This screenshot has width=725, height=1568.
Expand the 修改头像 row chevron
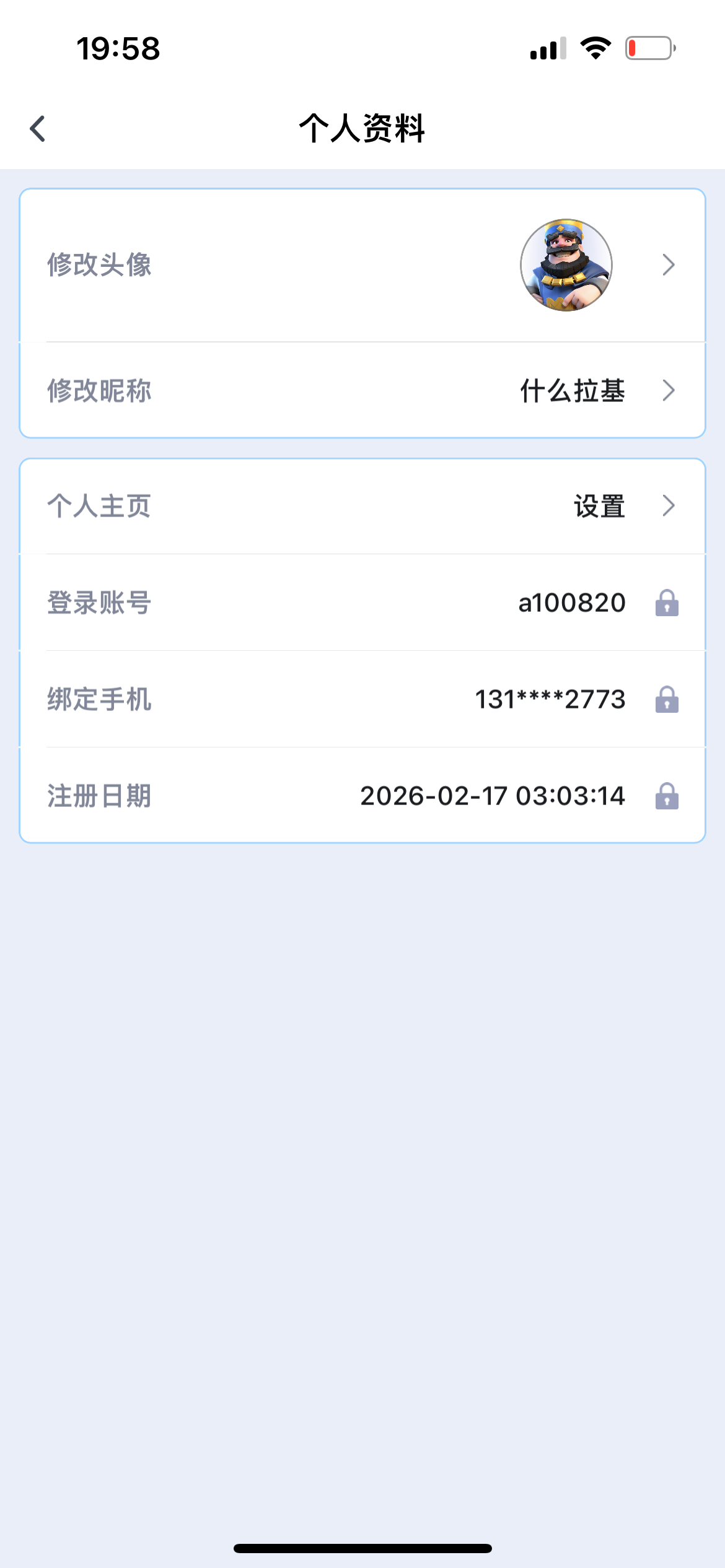[669, 265]
